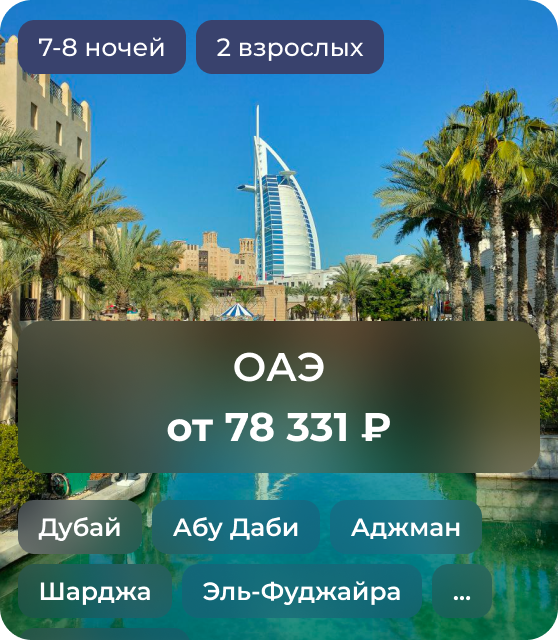The height and width of the screenshot is (640, 558).
Task: Select the Дубай city chip
Action: click(80, 527)
